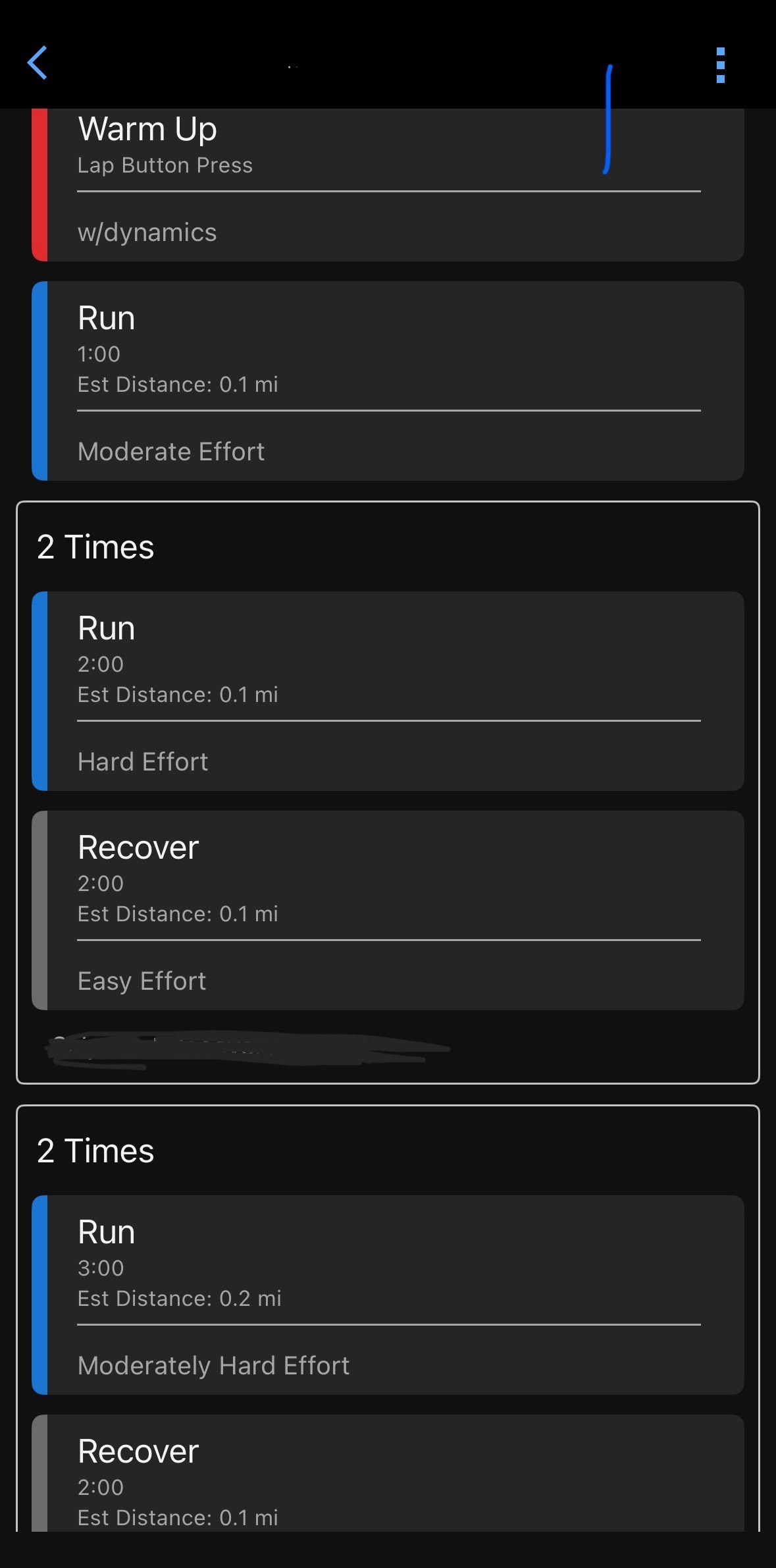Select the 2:00 Hard Effort run step
The width and height of the screenshot is (776, 1568).
(x=388, y=691)
